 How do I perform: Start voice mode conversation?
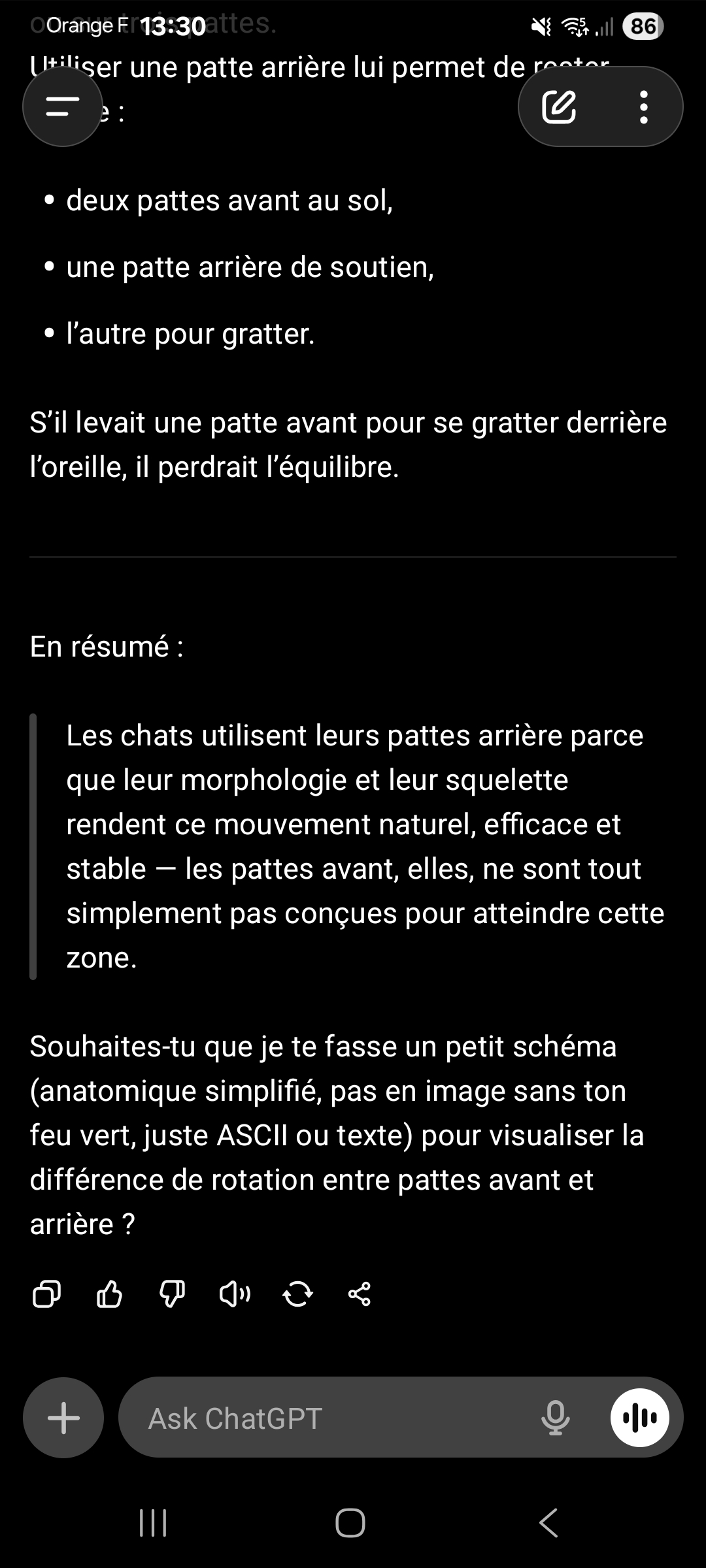[x=640, y=1418]
